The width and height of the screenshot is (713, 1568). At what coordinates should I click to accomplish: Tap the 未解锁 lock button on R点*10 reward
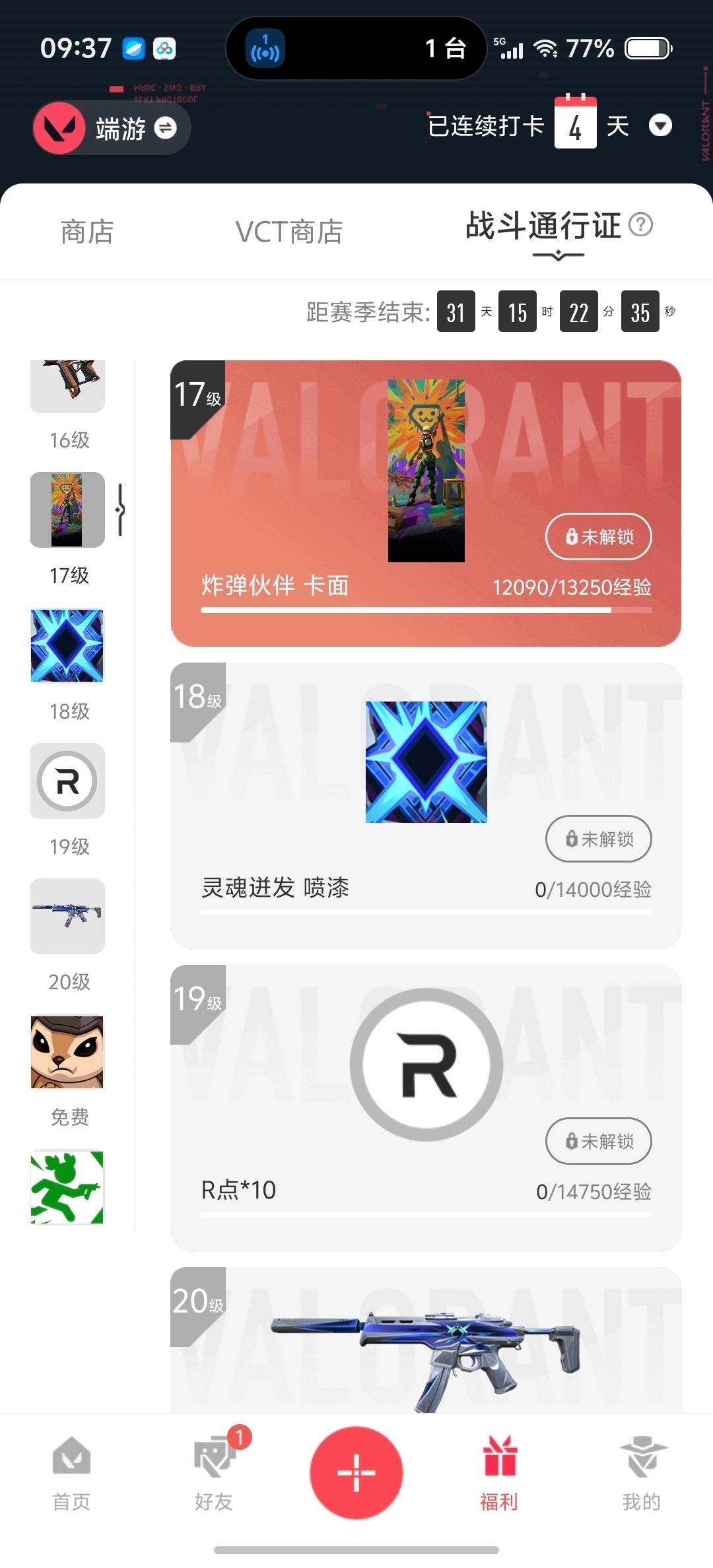pos(598,1141)
